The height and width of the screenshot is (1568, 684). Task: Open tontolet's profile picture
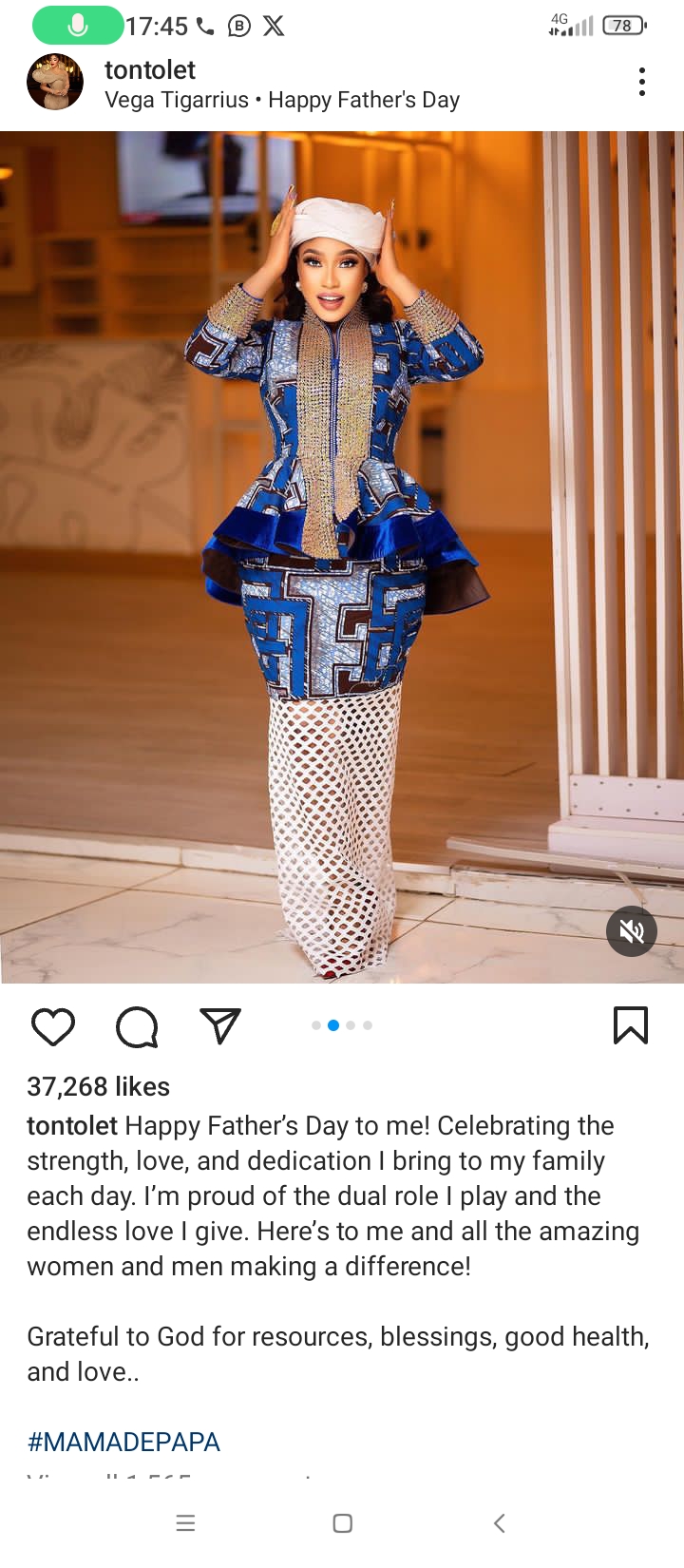tap(55, 82)
